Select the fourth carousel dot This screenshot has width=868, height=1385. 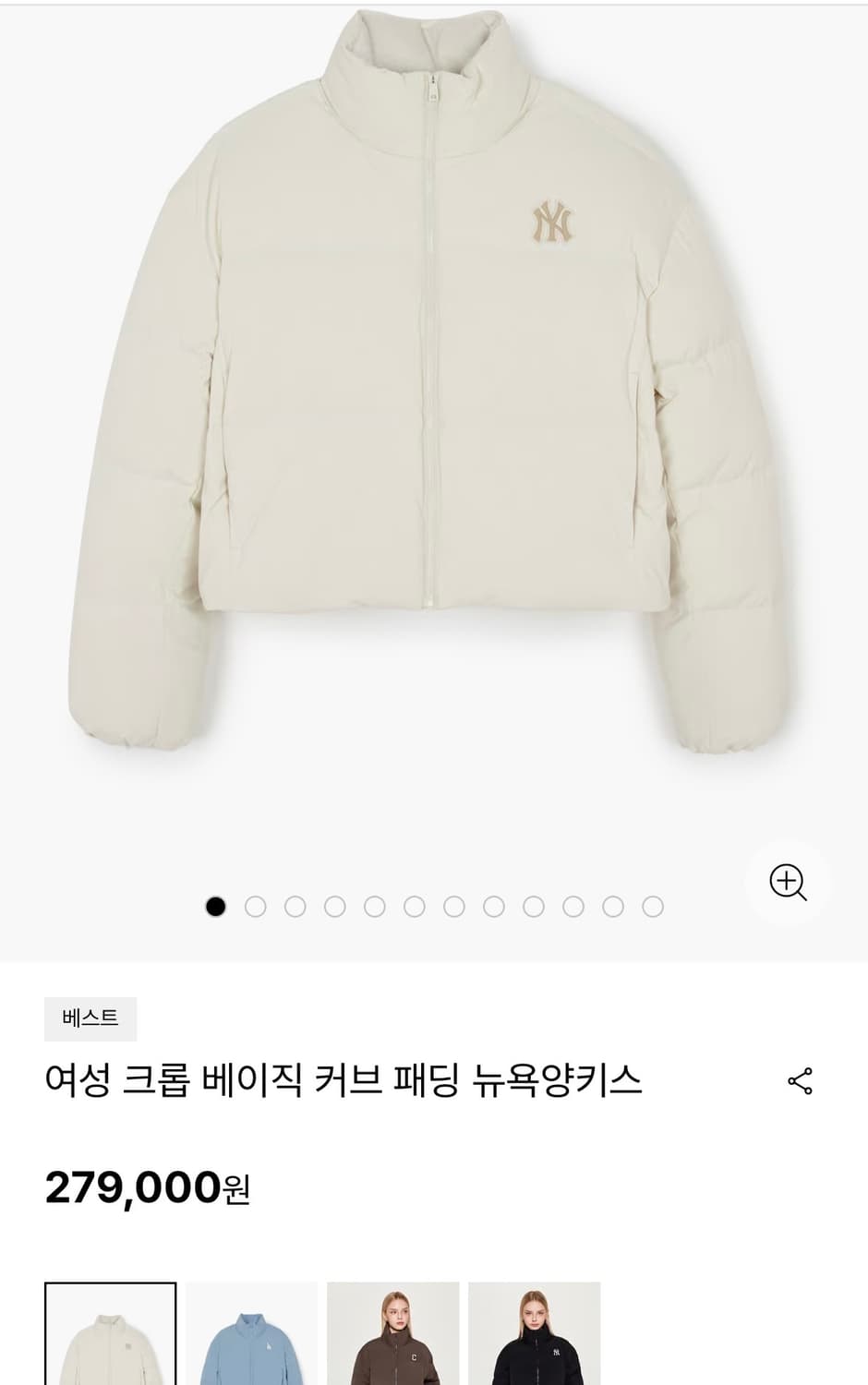click(x=335, y=907)
